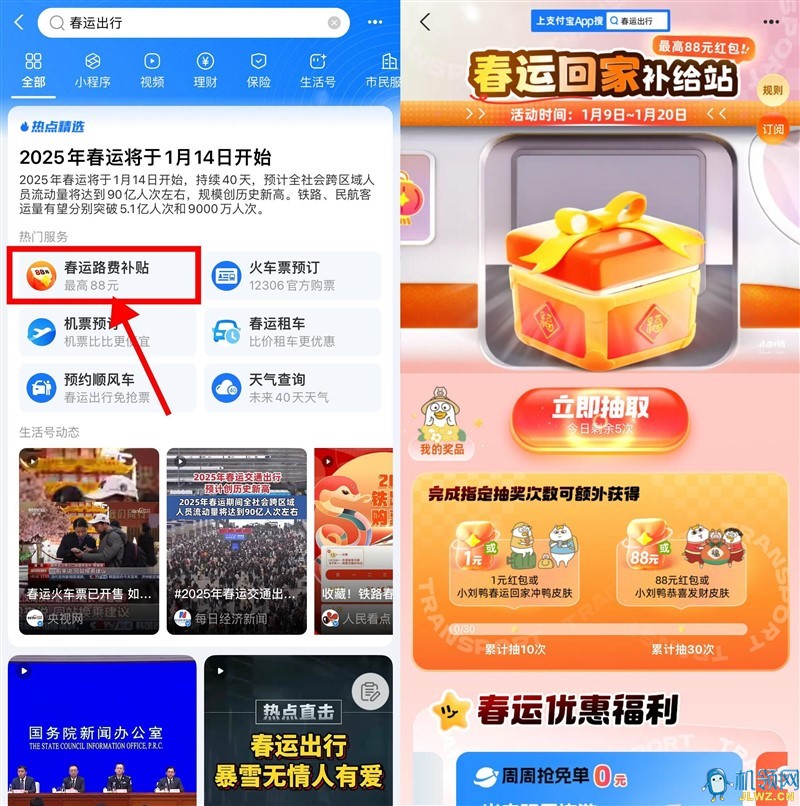Viewport: 800px width, 806px height.
Task: Open the 预约顺风车 service
Action: click(x=106, y=388)
